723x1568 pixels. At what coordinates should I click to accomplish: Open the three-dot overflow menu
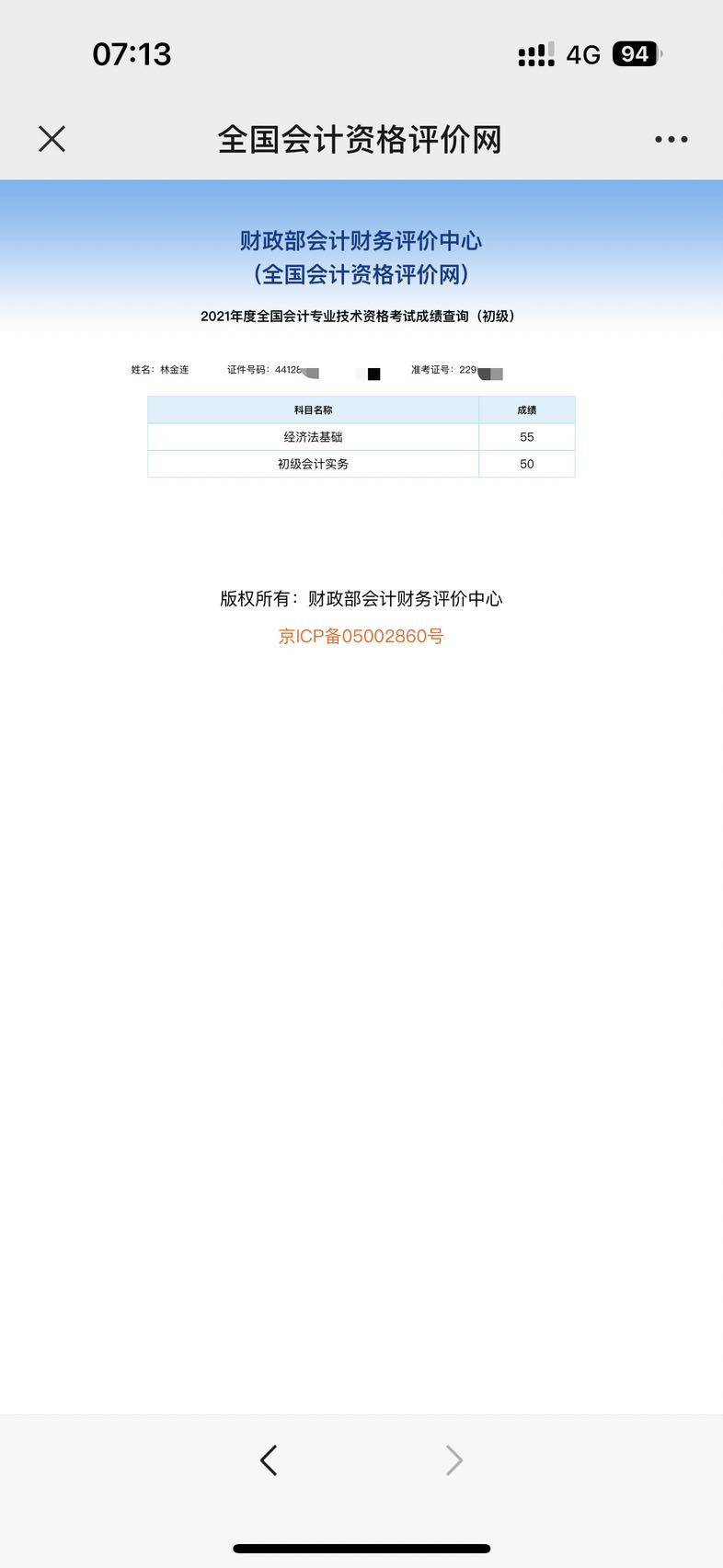click(x=671, y=139)
